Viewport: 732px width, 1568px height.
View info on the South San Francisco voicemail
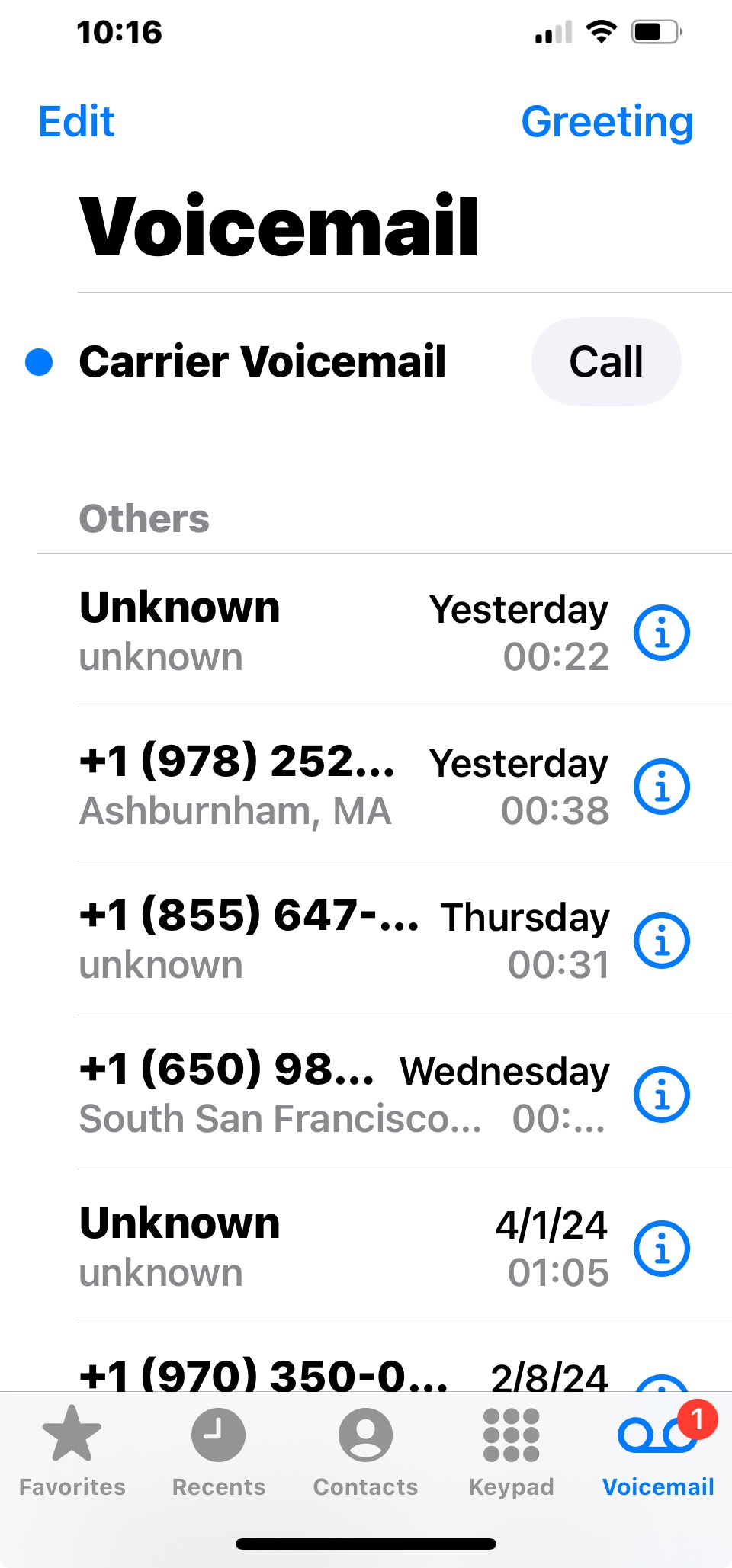(x=662, y=1095)
